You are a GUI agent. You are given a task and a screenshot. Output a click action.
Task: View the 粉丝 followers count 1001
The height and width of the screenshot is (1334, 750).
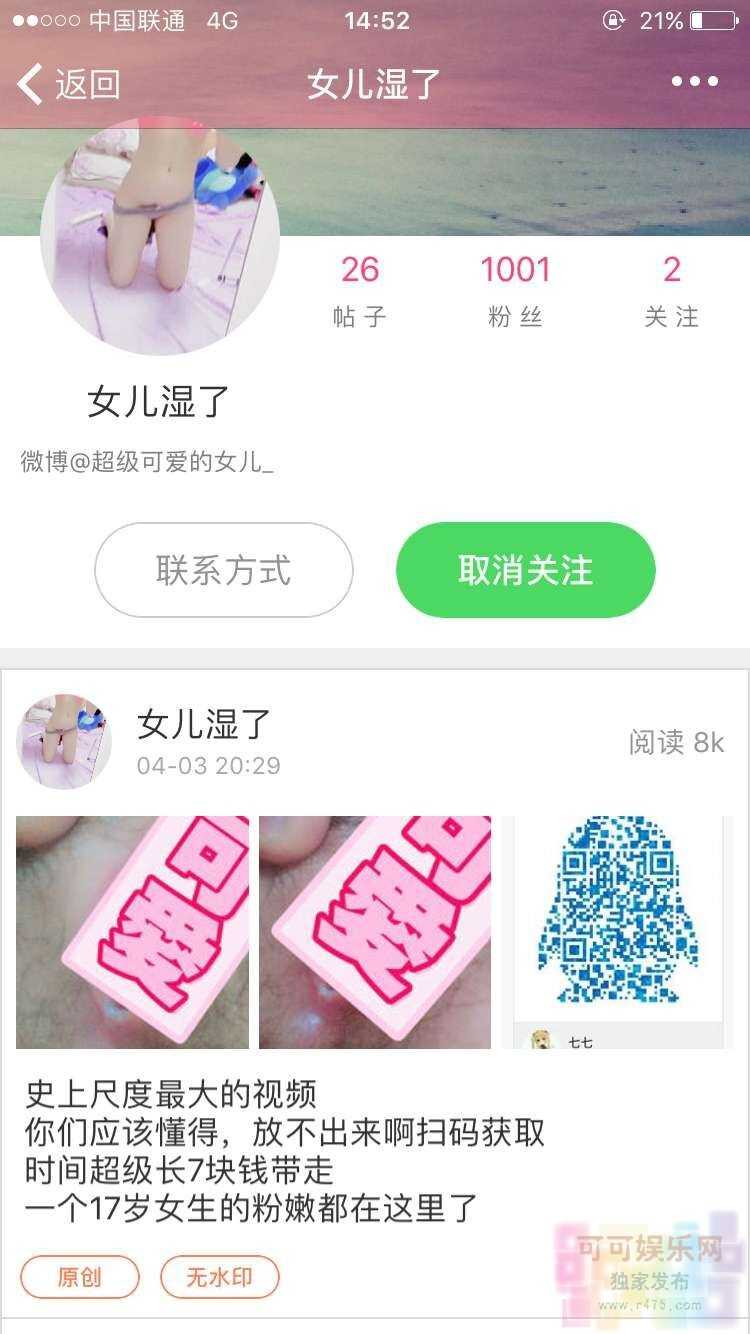[515, 288]
